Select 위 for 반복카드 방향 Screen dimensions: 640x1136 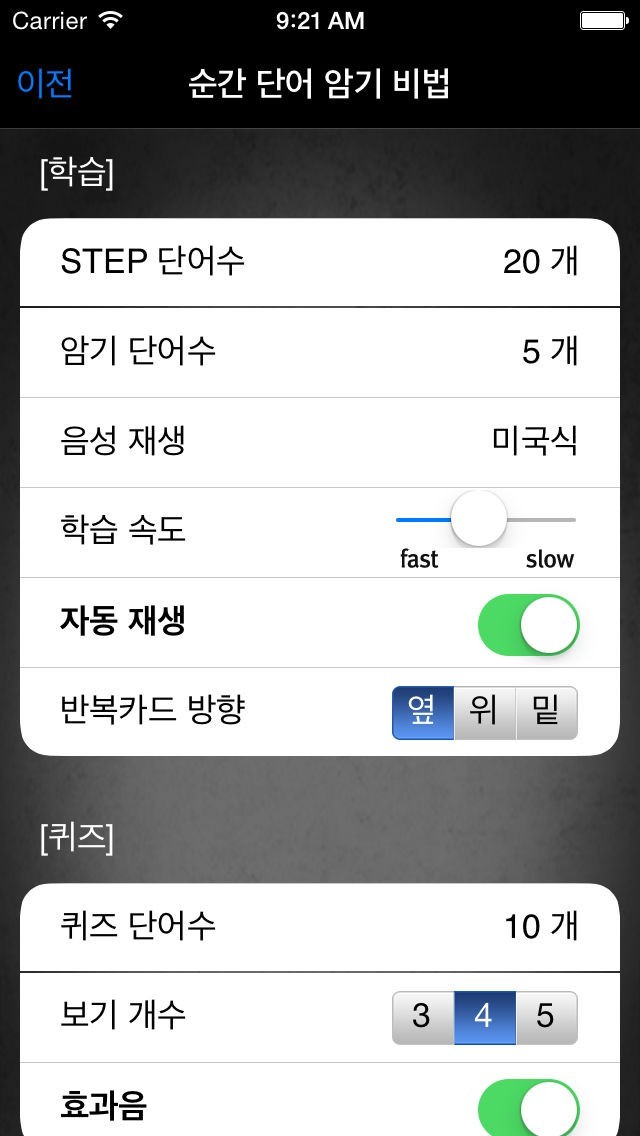(485, 713)
